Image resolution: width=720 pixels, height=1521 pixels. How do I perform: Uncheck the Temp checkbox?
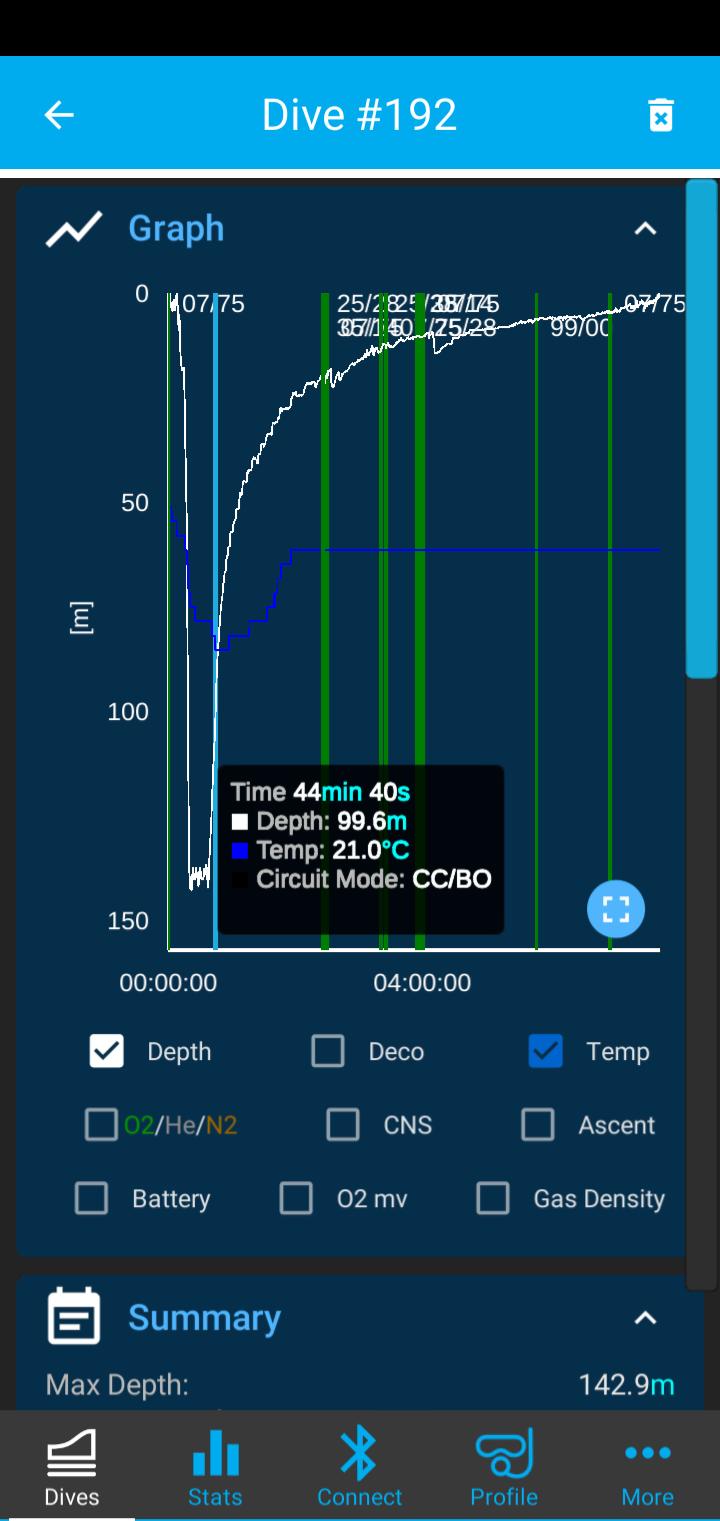click(x=546, y=1051)
